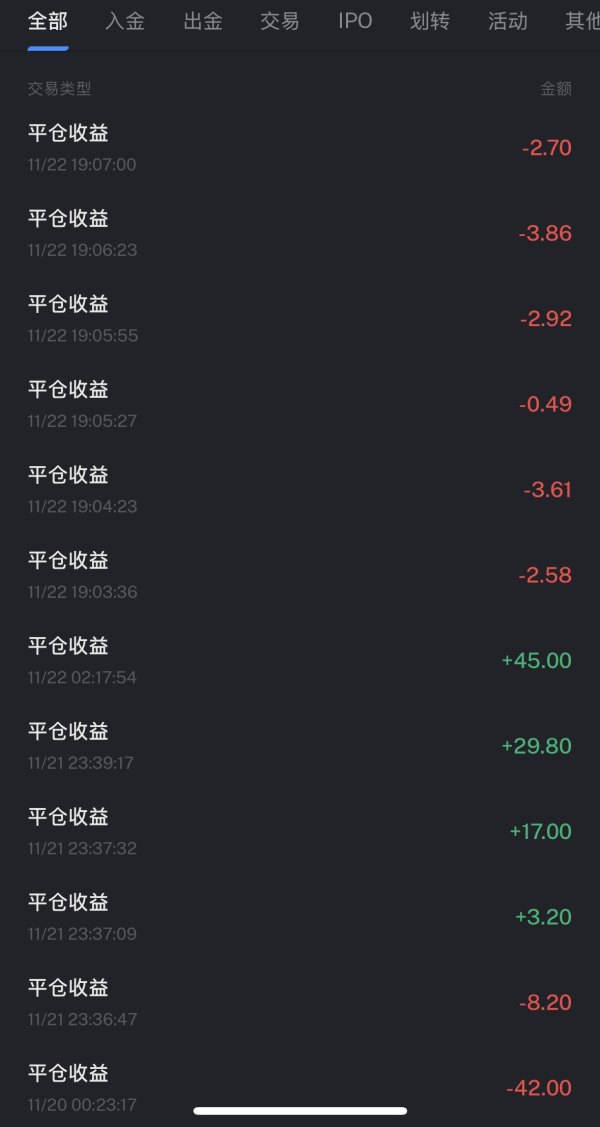Open the 活动 tab
The image size is (600, 1127).
tap(508, 21)
